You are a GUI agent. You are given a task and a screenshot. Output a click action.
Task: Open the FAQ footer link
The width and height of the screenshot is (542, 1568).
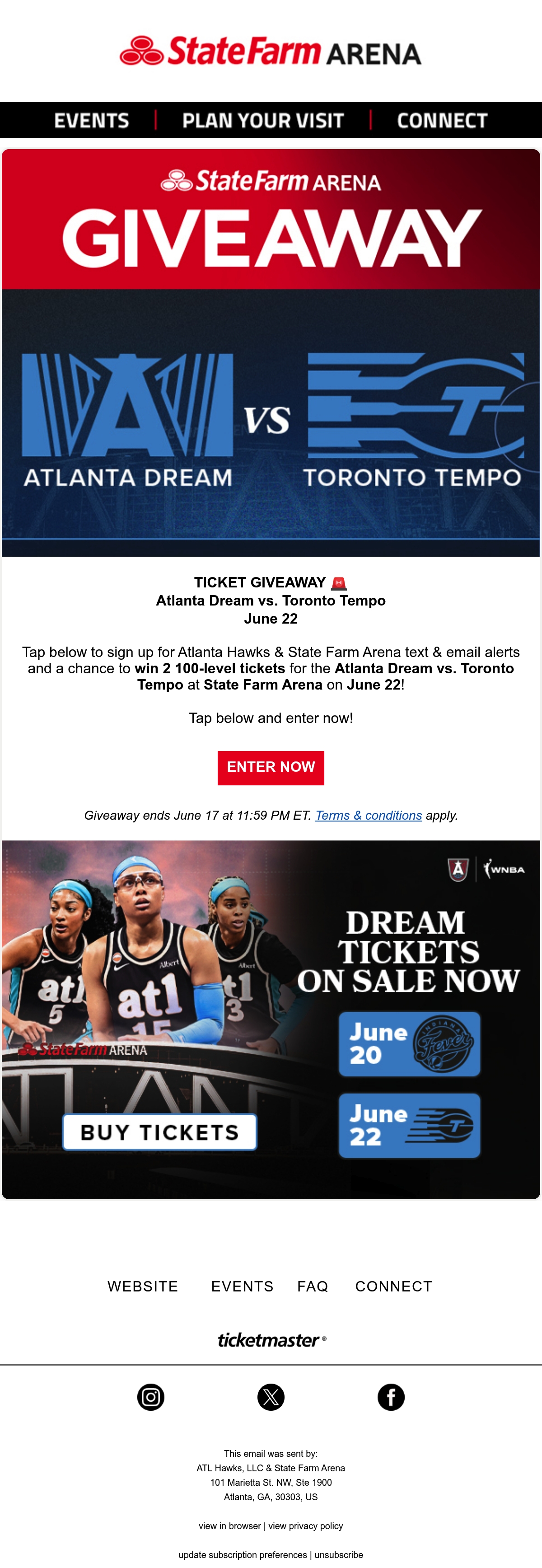[313, 1286]
